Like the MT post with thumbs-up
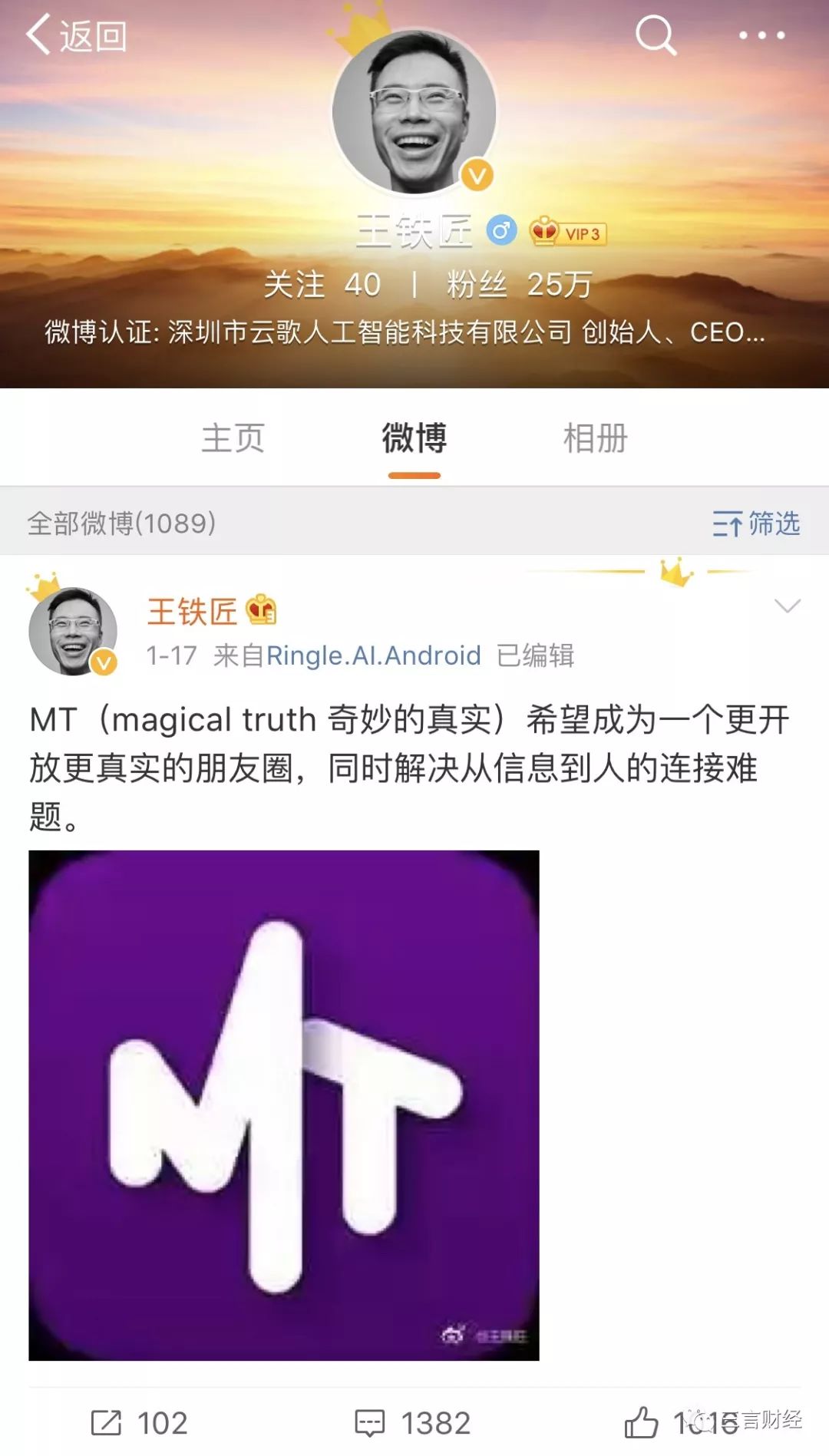The image size is (829, 1456). pos(642,1423)
